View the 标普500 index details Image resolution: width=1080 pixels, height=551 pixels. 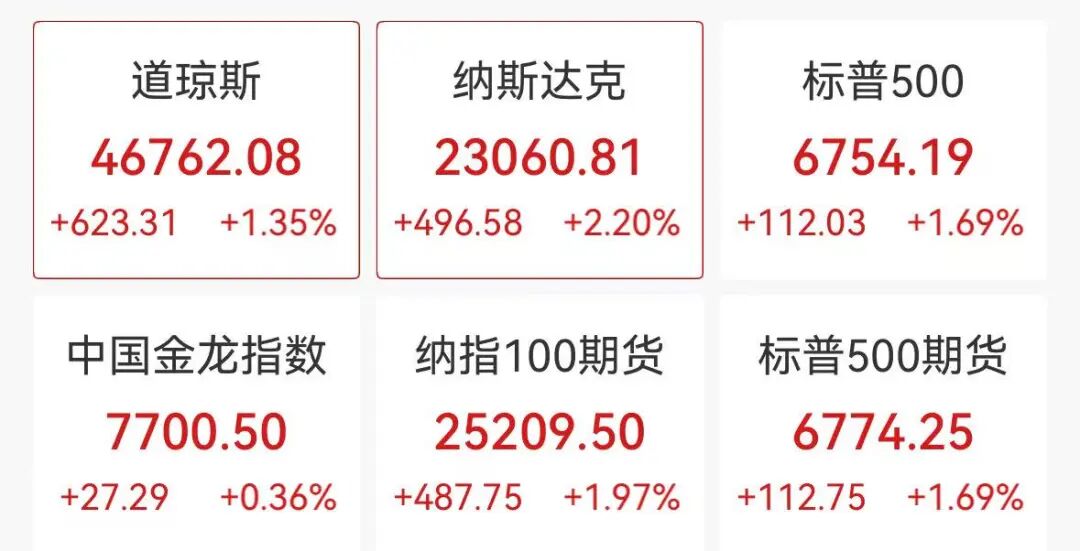point(883,150)
